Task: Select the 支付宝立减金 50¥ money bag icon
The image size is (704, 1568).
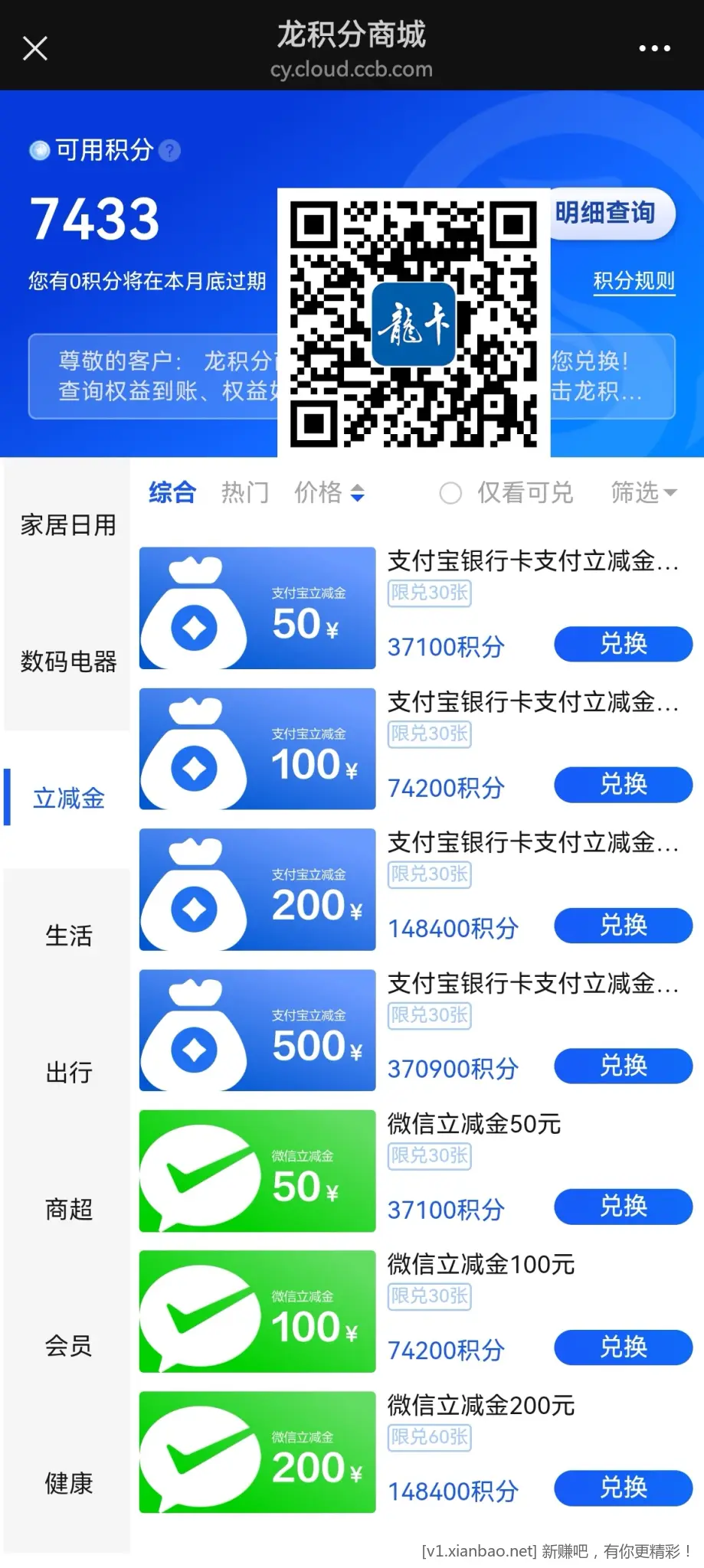Action: tap(257, 607)
